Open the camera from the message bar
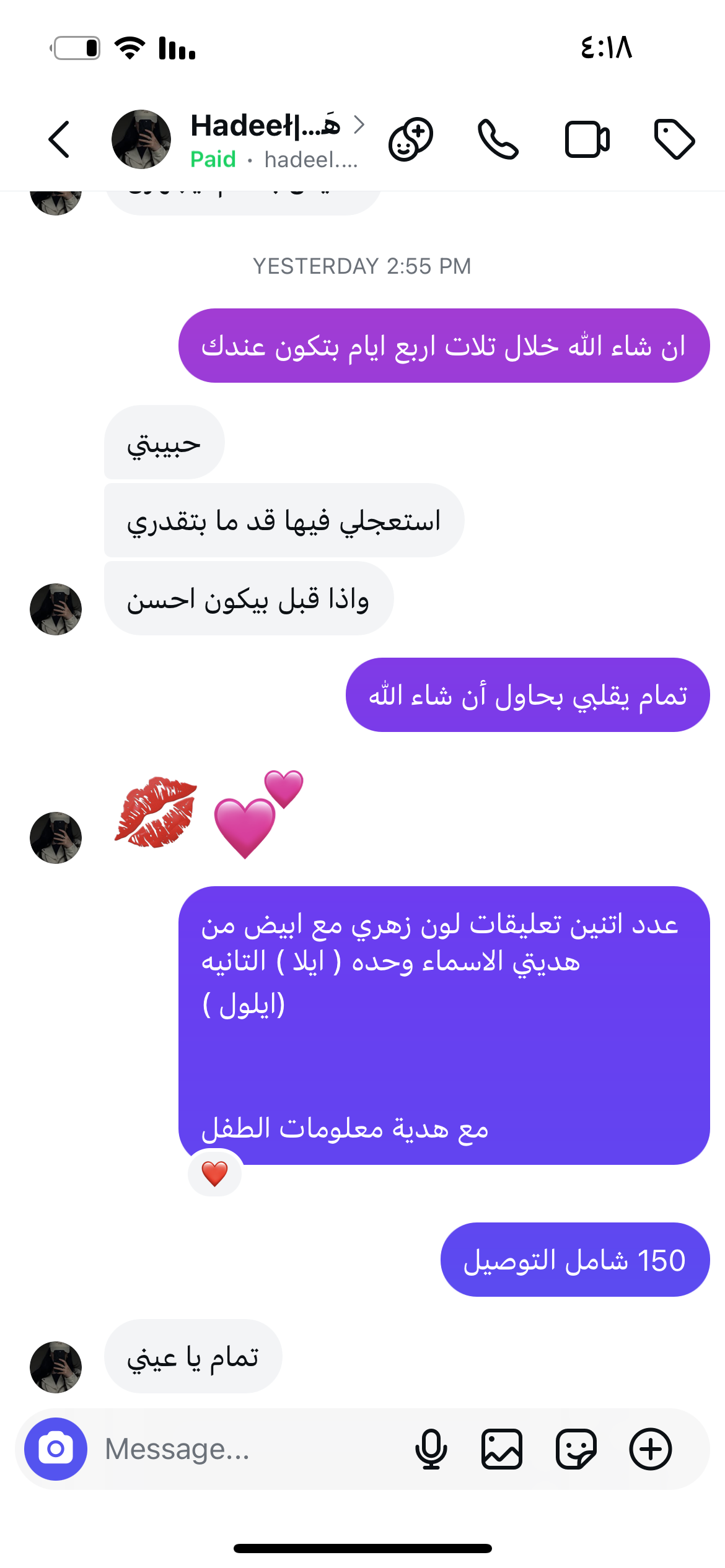 click(x=56, y=1449)
